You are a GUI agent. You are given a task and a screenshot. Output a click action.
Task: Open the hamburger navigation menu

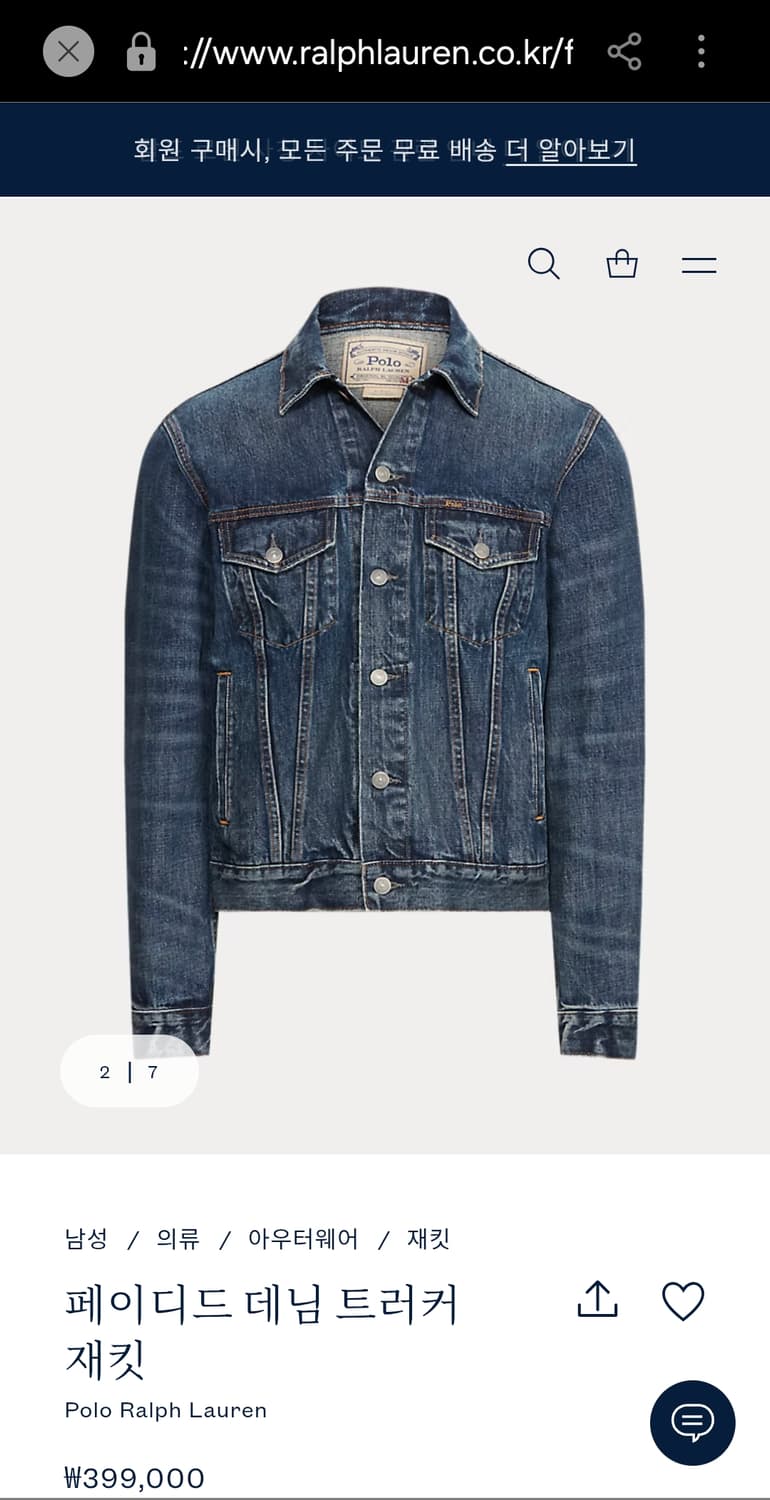click(699, 265)
